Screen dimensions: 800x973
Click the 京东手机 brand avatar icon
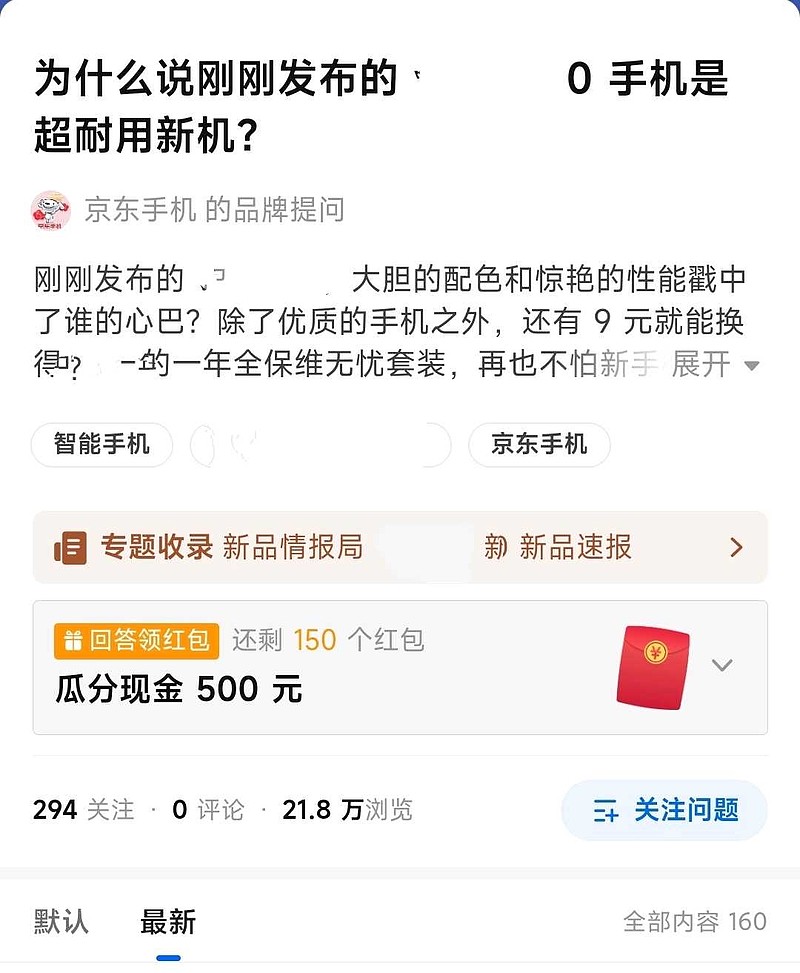[50, 209]
